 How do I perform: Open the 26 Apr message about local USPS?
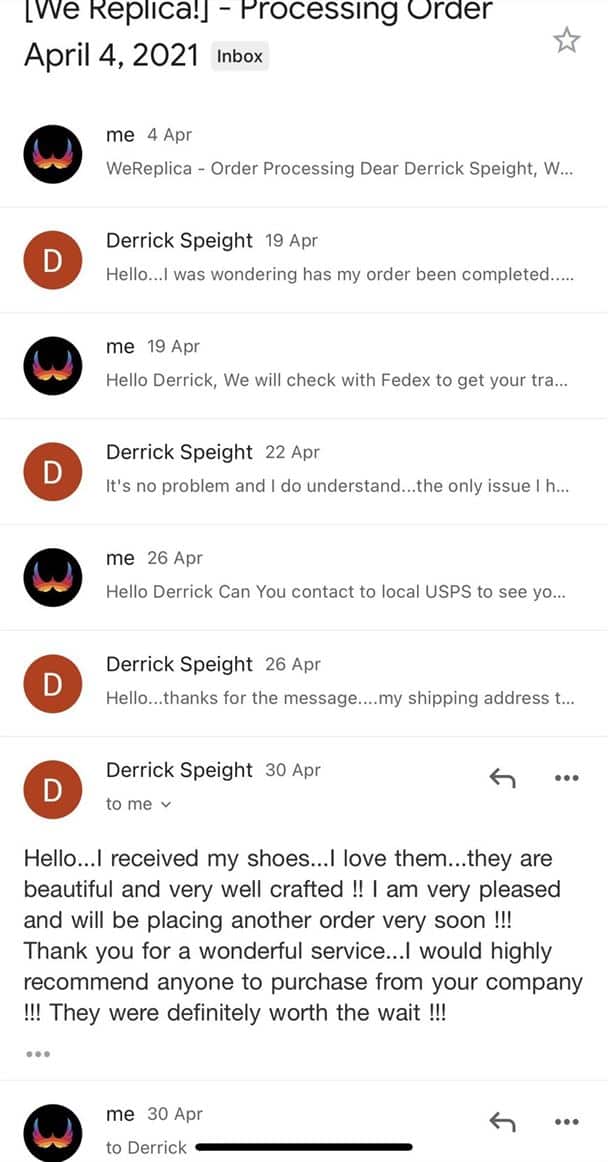pos(304,578)
